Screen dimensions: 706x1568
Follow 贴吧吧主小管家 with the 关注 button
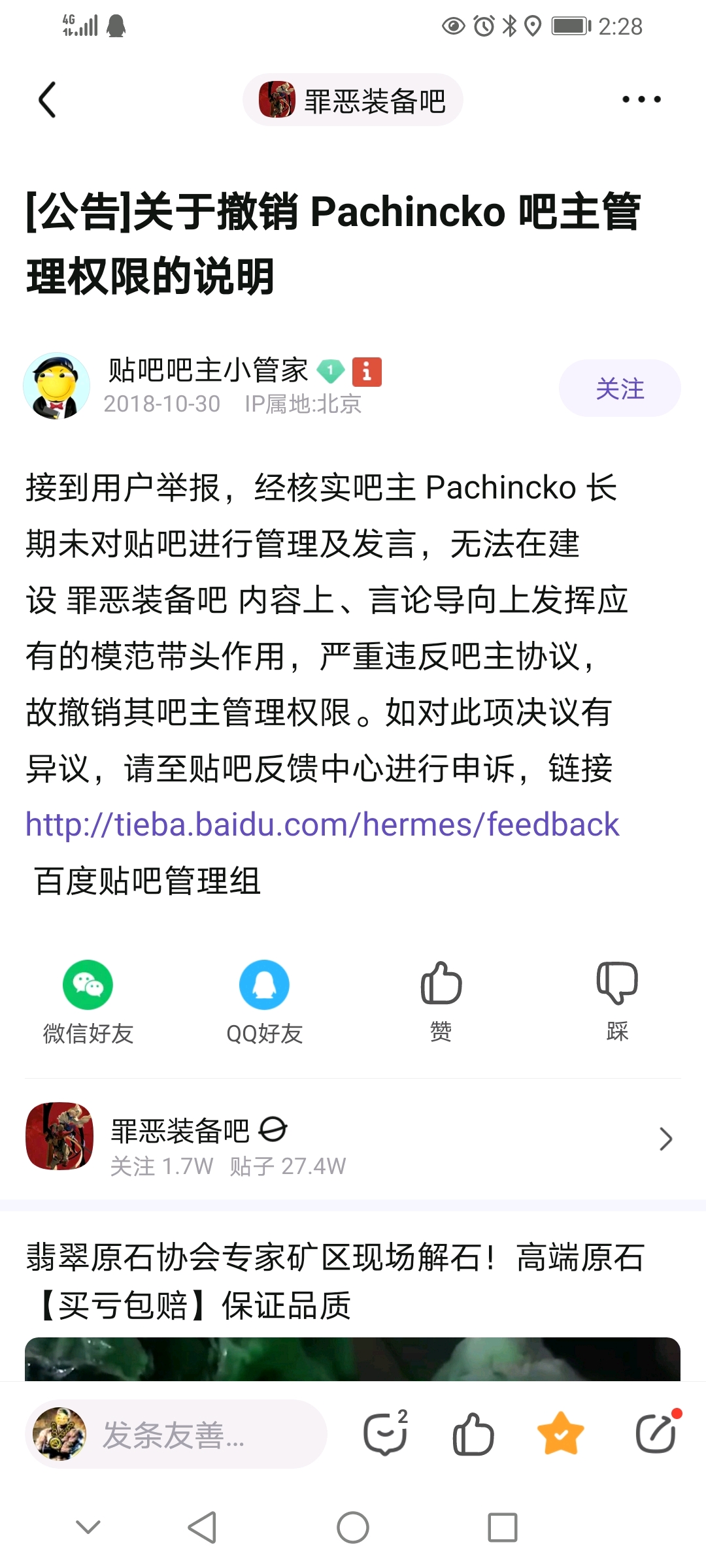click(619, 389)
